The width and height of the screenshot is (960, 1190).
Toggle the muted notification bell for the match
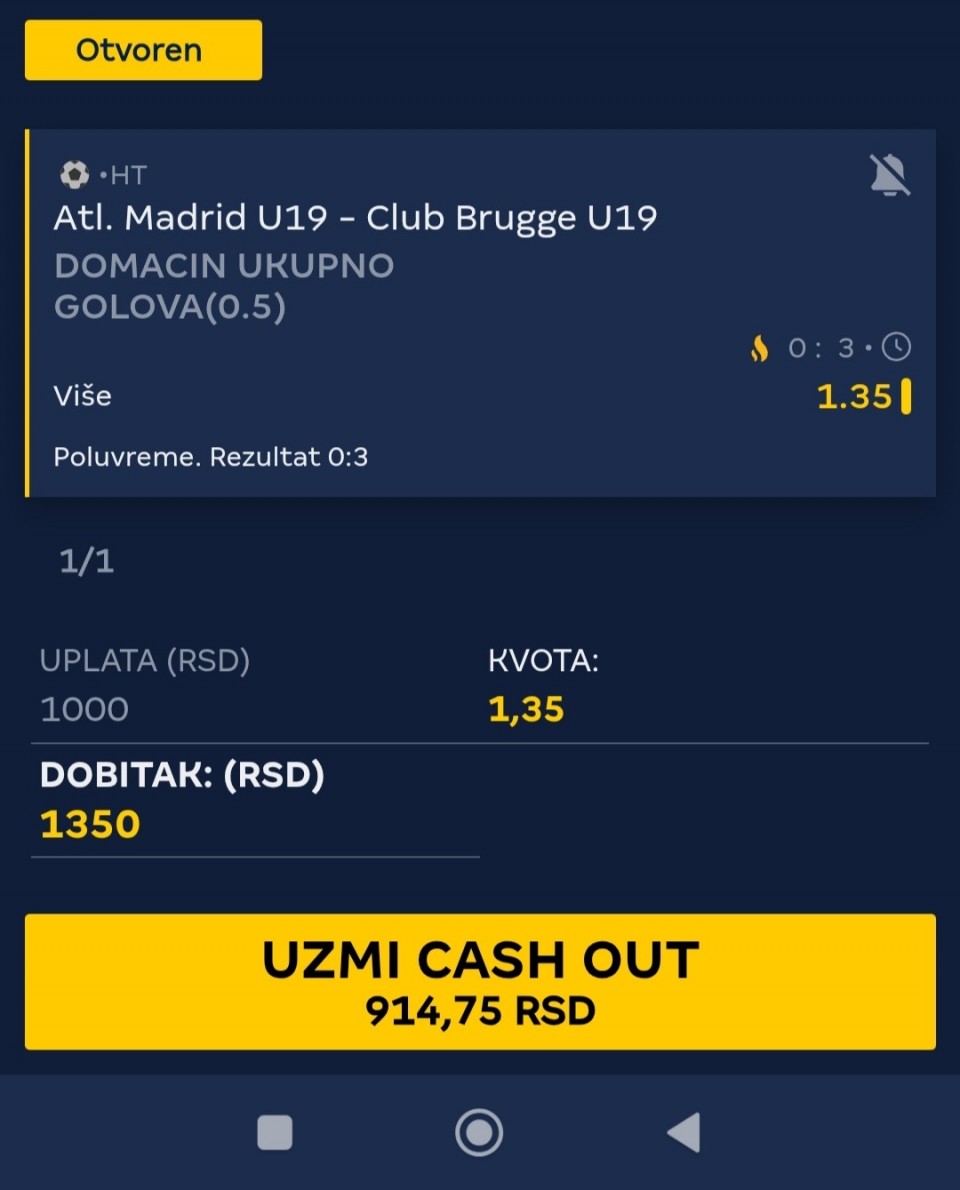pos(889,177)
